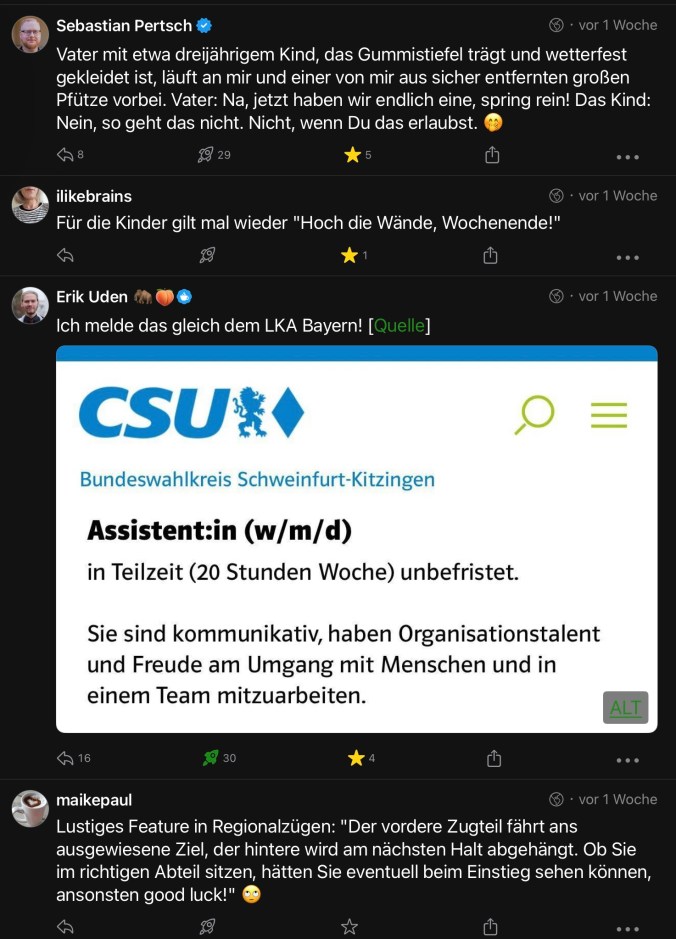The height and width of the screenshot is (939, 676).
Task: Open more options on ilikebrains' post
Action: (627, 258)
